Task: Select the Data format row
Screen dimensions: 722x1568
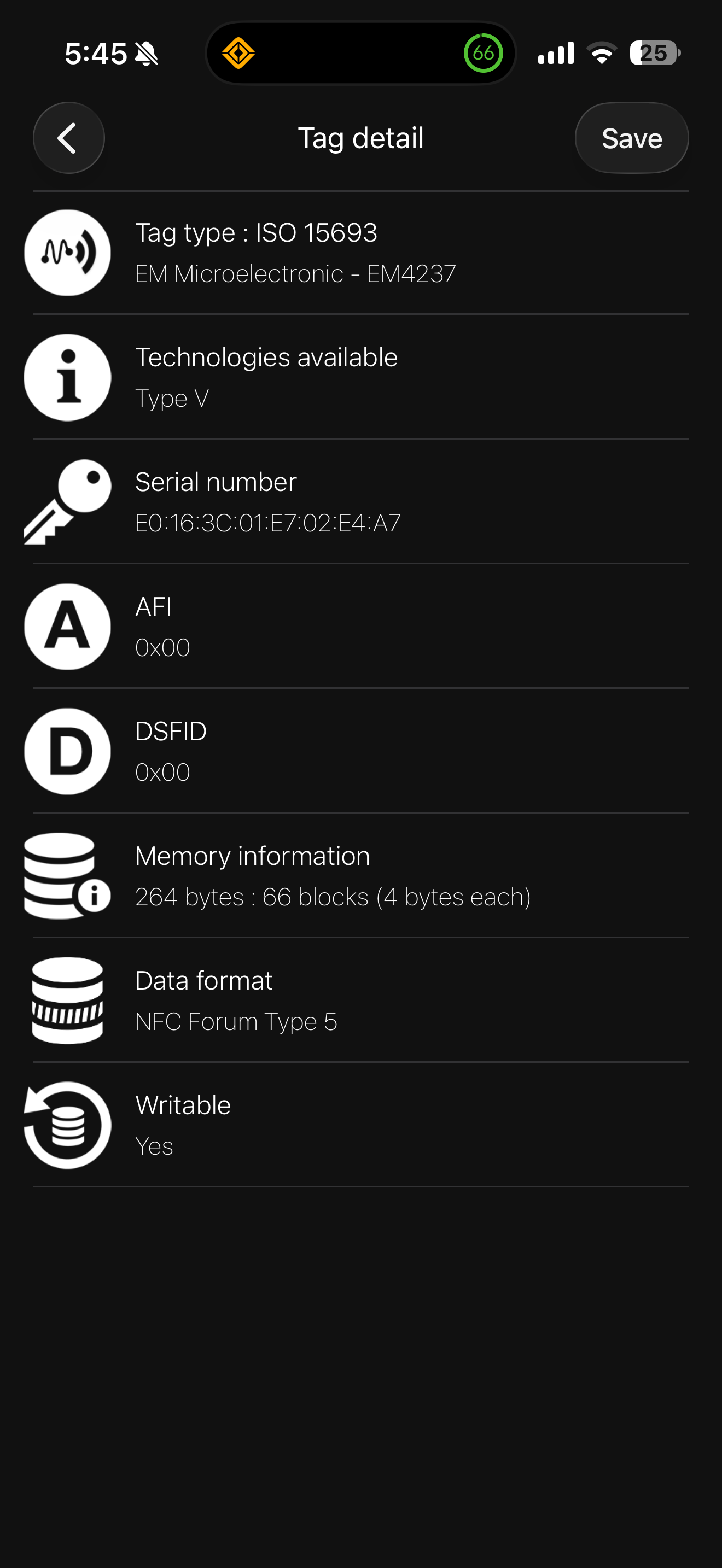Action: coord(361,1001)
